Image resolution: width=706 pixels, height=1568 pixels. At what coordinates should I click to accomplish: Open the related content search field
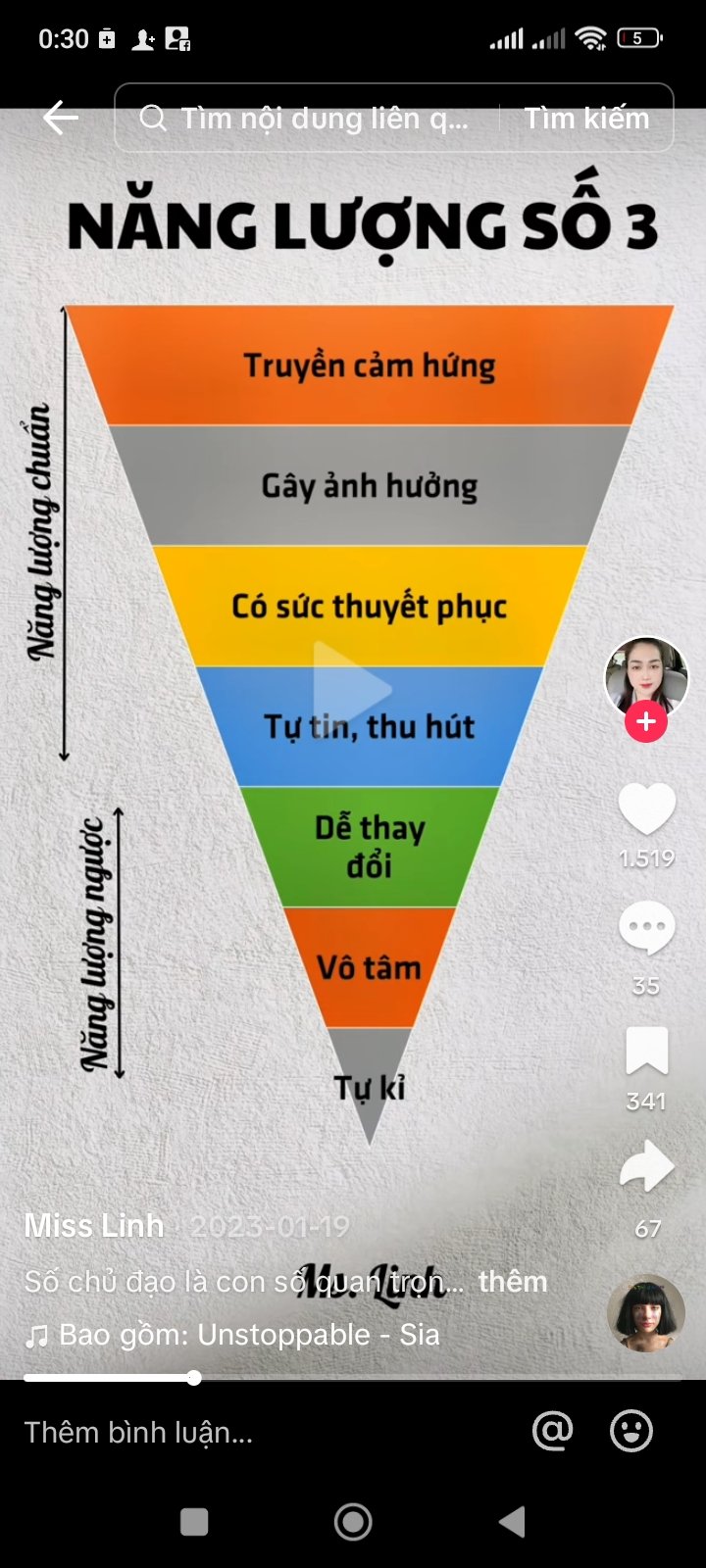pos(314,119)
